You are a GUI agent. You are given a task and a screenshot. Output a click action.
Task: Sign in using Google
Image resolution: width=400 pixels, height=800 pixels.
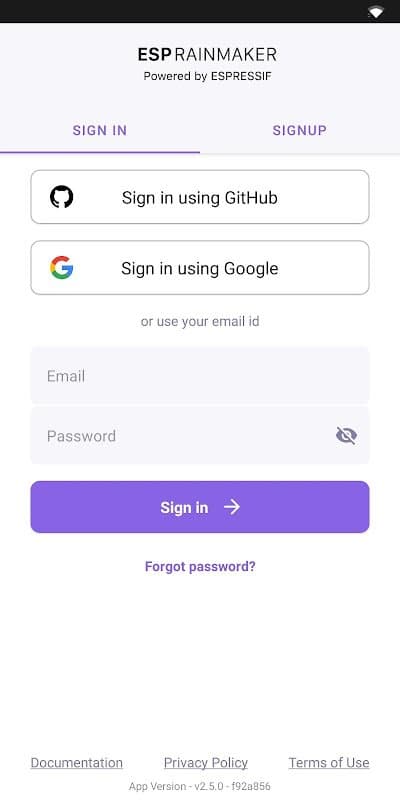200,268
